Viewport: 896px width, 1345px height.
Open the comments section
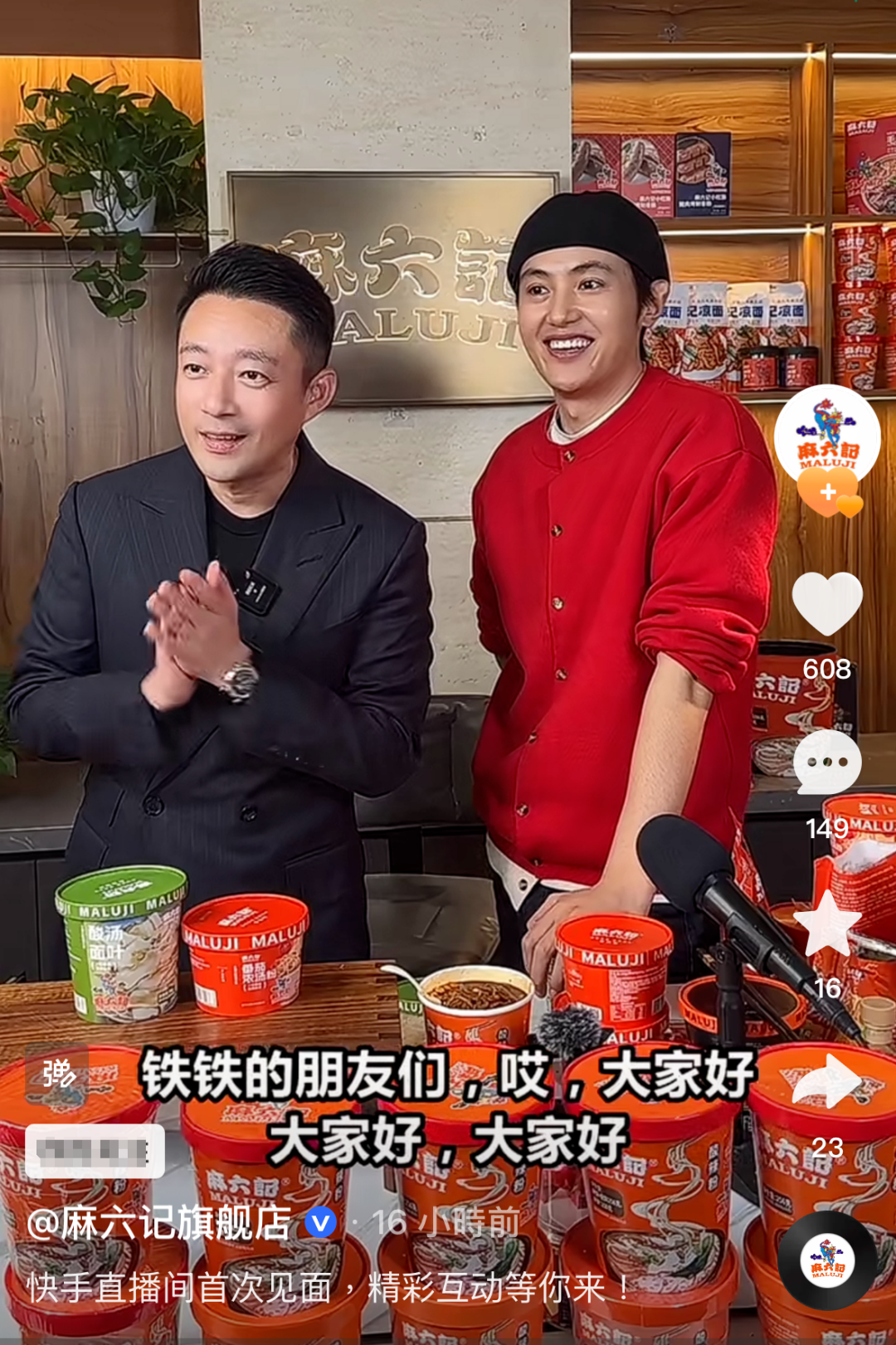tap(827, 762)
